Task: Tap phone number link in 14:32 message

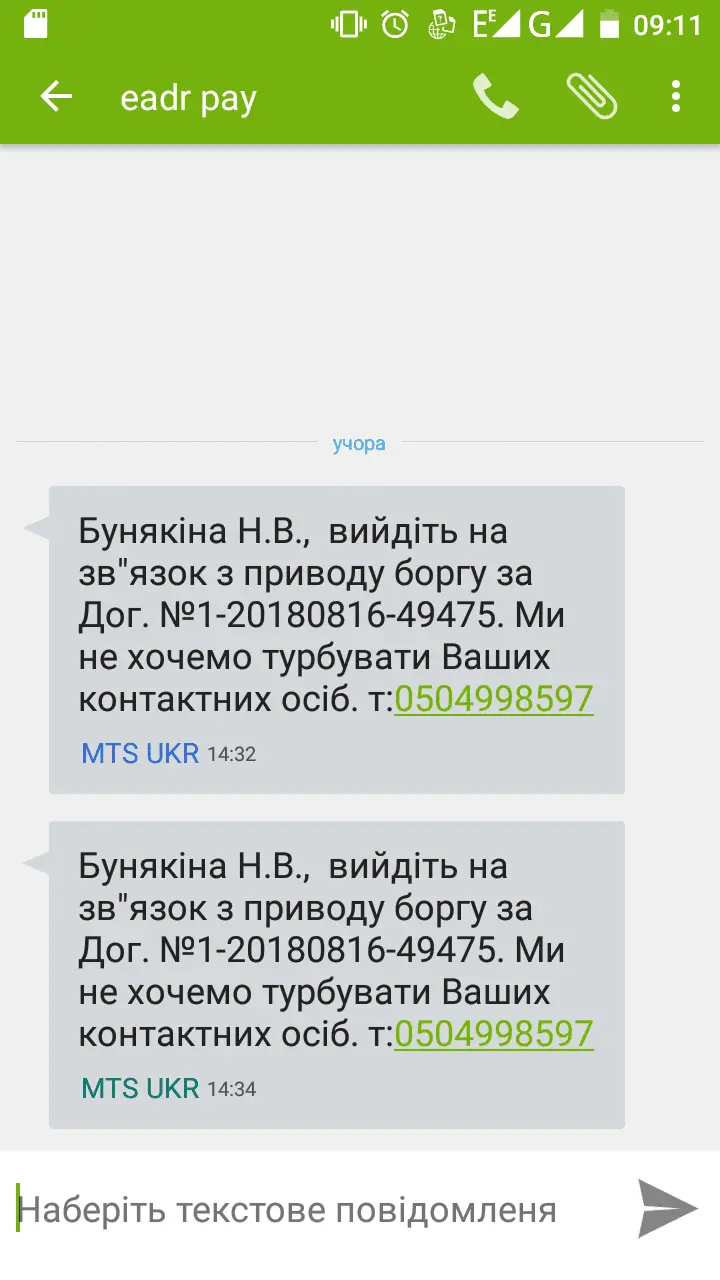Action: coord(494,699)
